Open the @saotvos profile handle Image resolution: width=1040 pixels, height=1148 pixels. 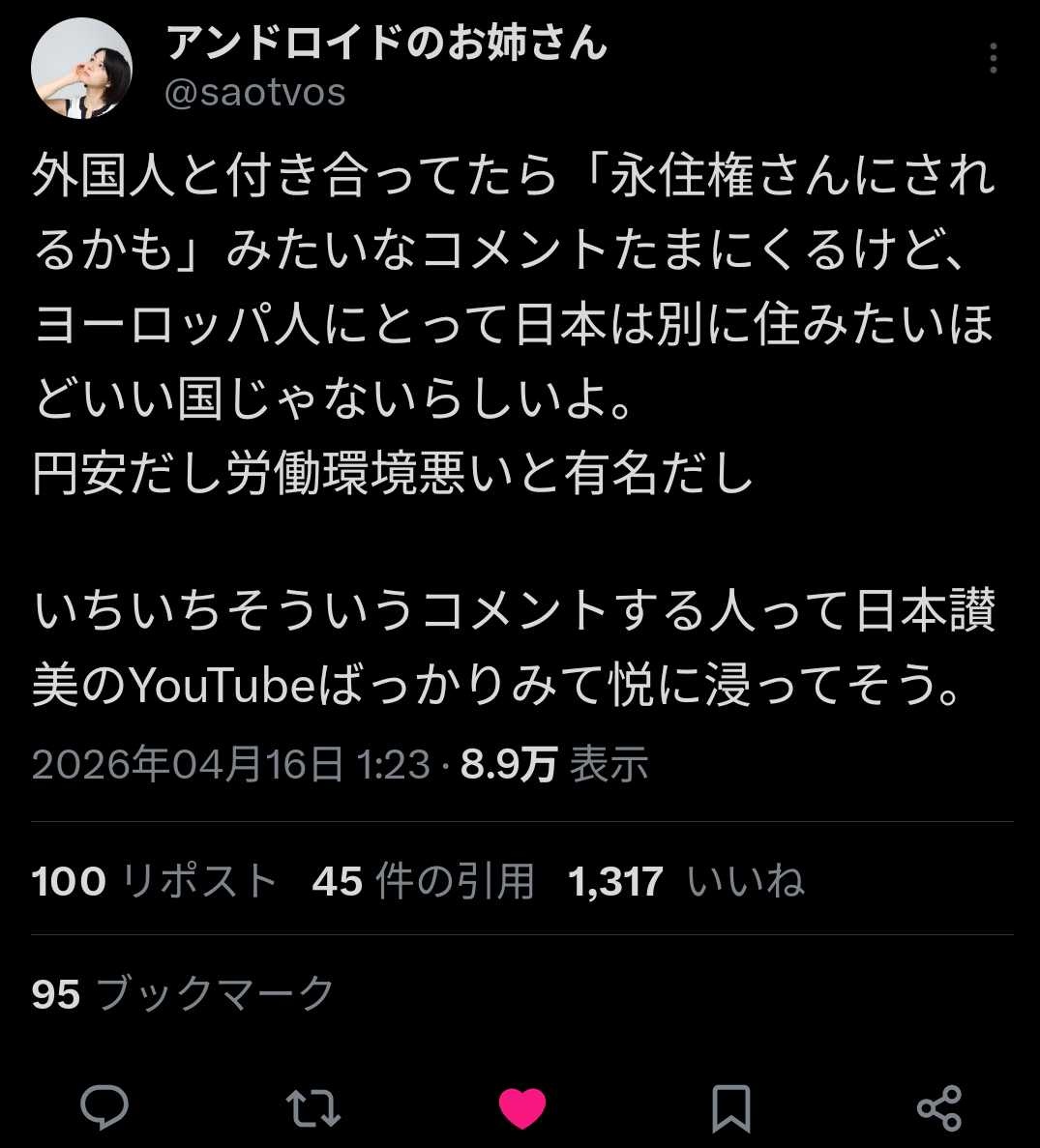255,94
